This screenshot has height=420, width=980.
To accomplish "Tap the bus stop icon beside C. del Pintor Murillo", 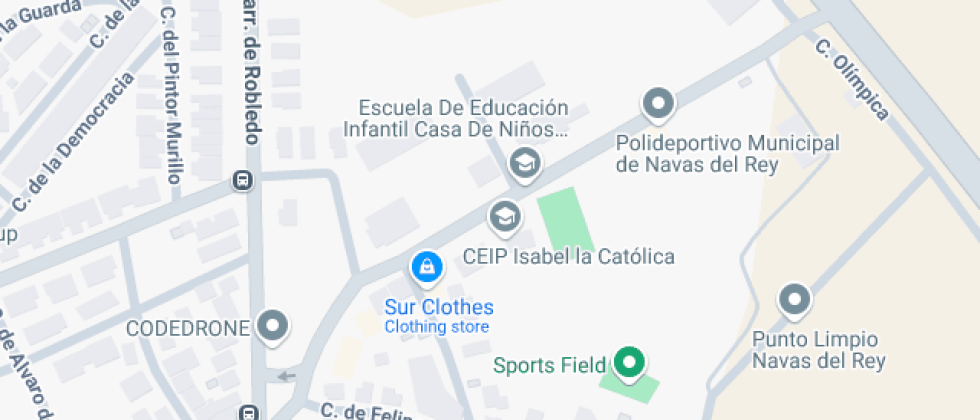I will [242, 181].
